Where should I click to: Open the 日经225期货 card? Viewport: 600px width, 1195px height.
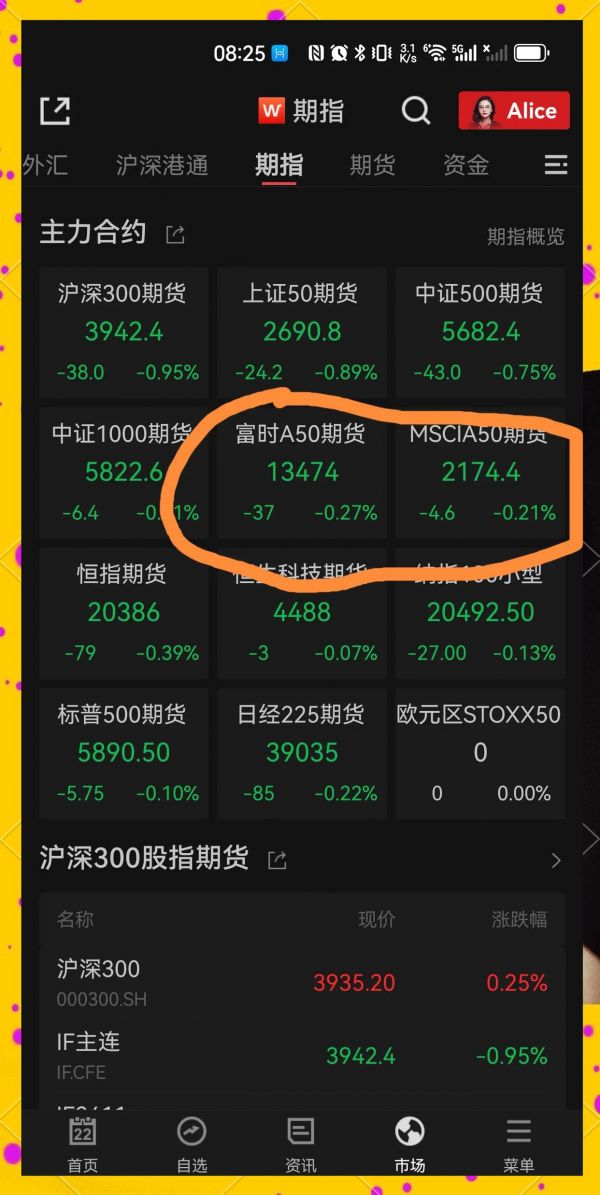(302, 753)
